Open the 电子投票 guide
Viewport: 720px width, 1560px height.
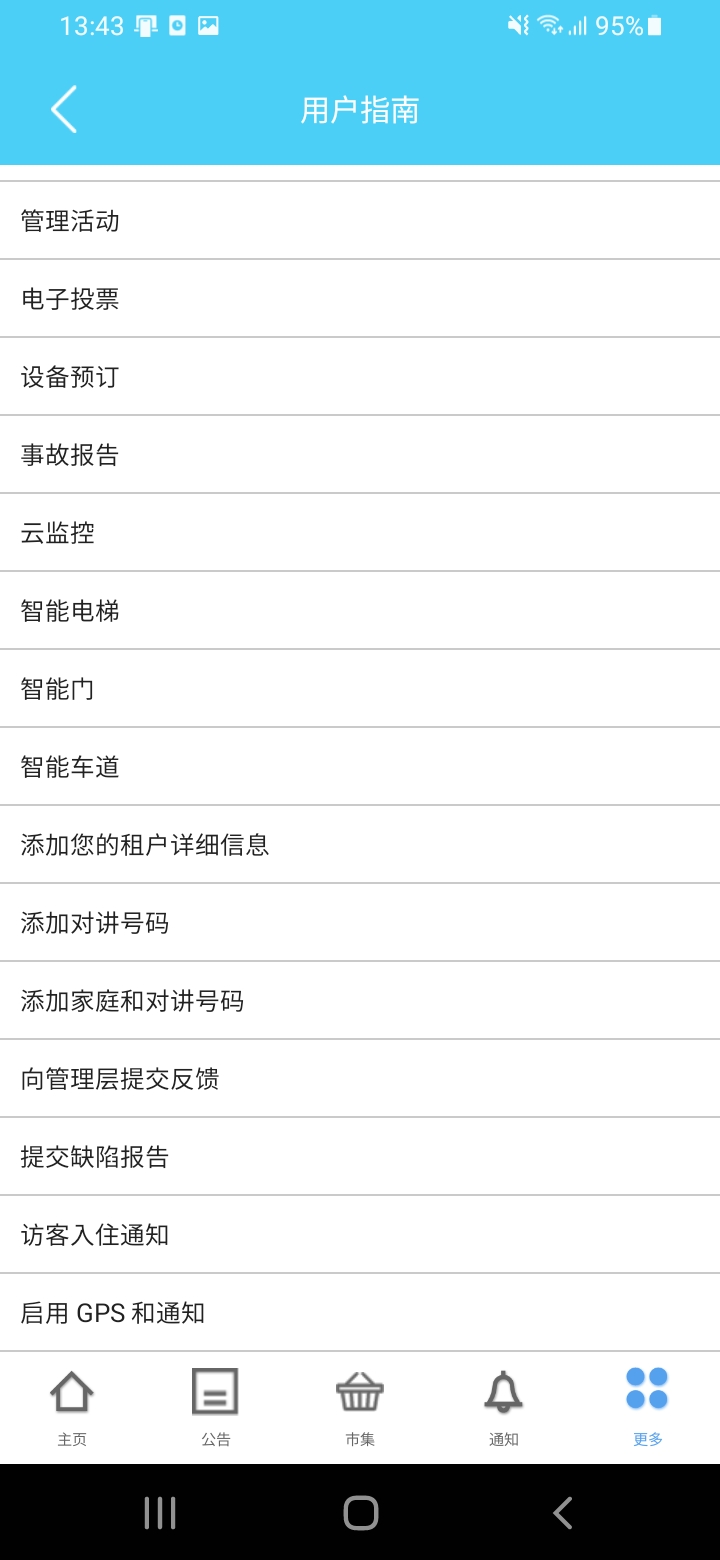pyautogui.click(x=360, y=299)
